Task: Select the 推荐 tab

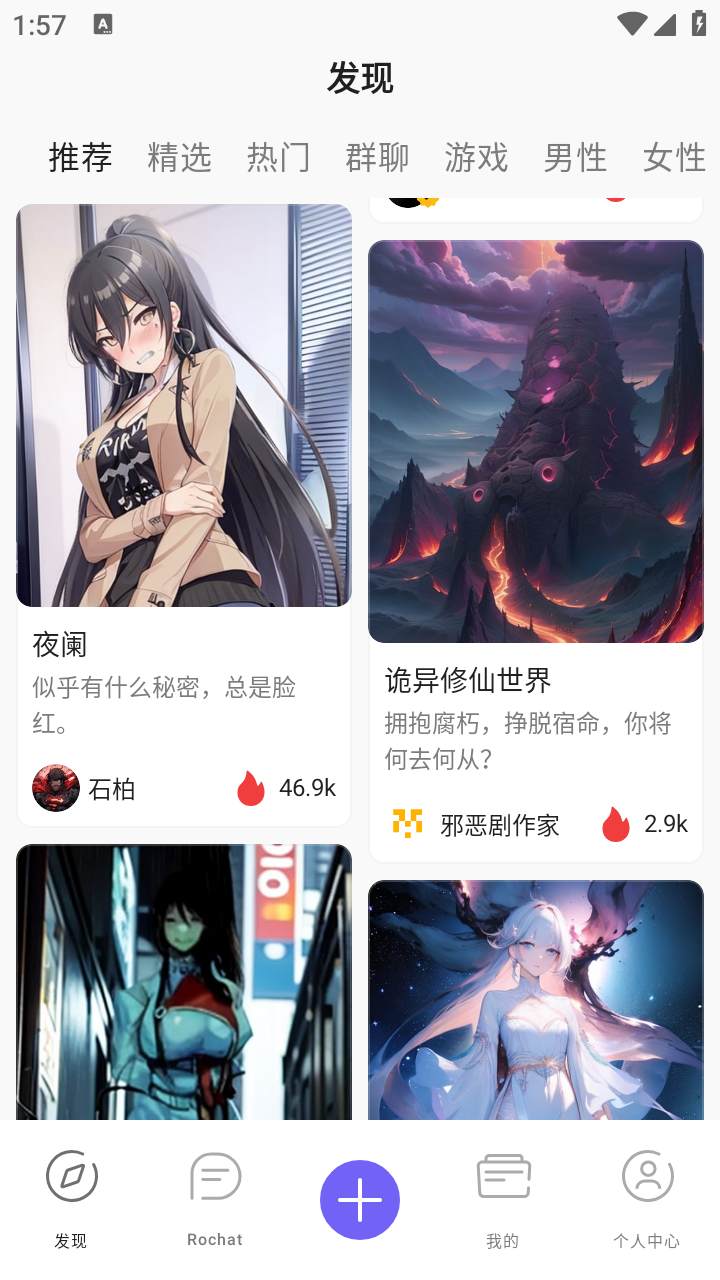Action: click(81, 157)
